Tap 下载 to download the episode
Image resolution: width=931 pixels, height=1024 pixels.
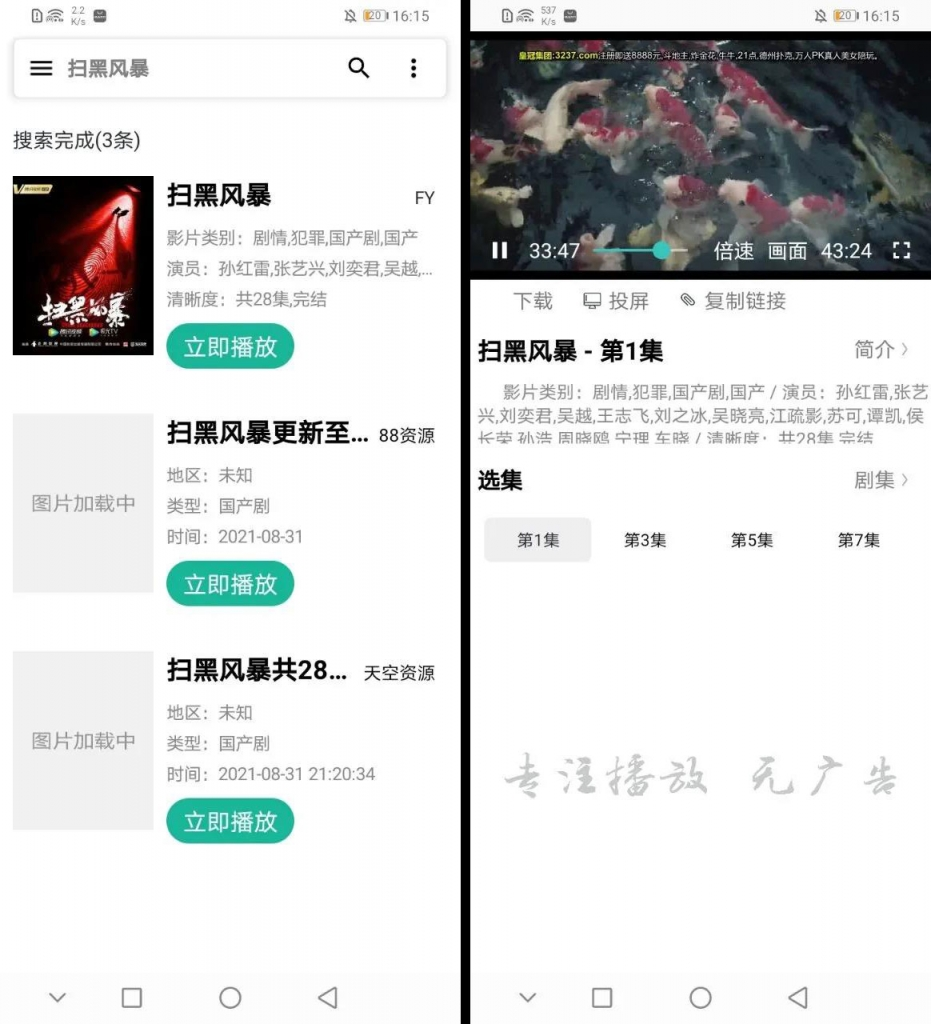click(x=533, y=301)
